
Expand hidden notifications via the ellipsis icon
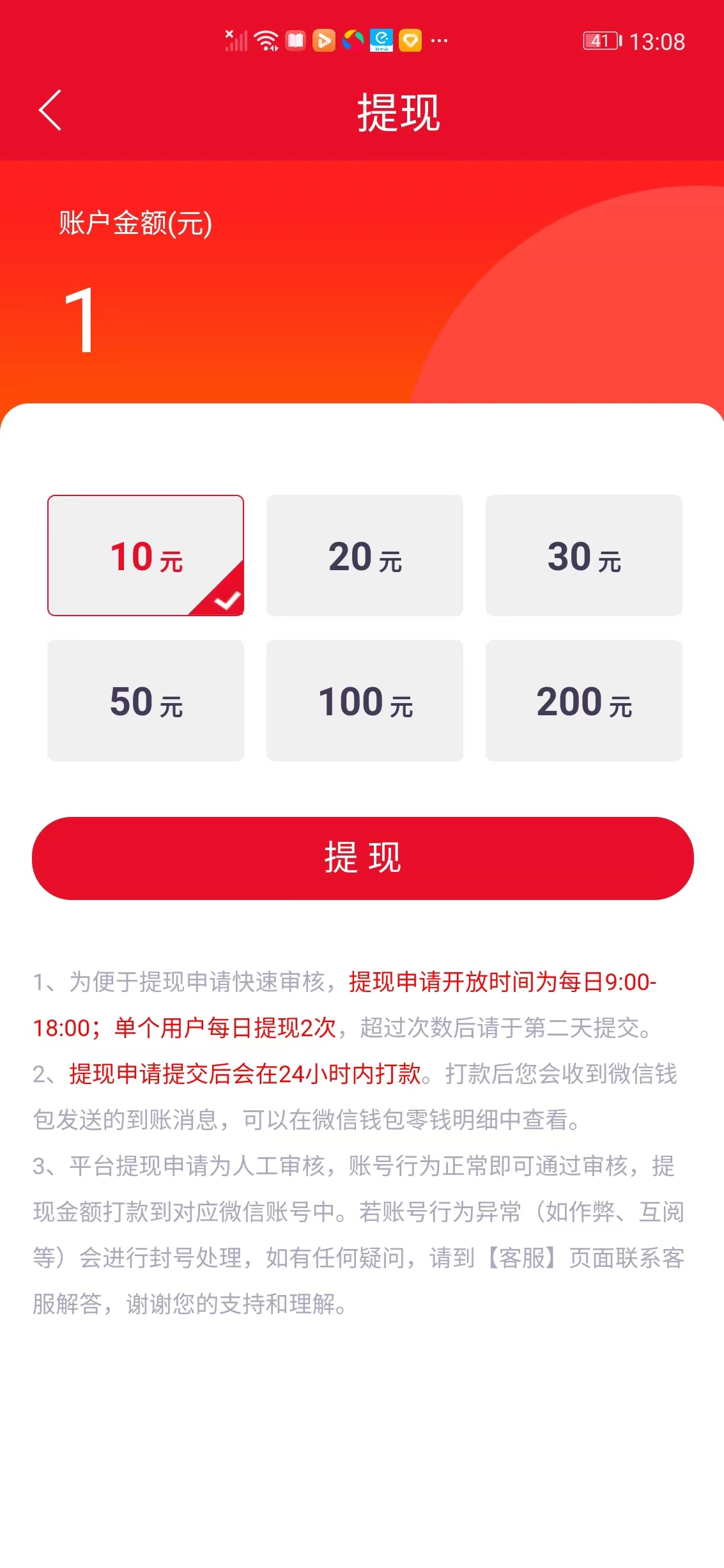click(437, 40)
